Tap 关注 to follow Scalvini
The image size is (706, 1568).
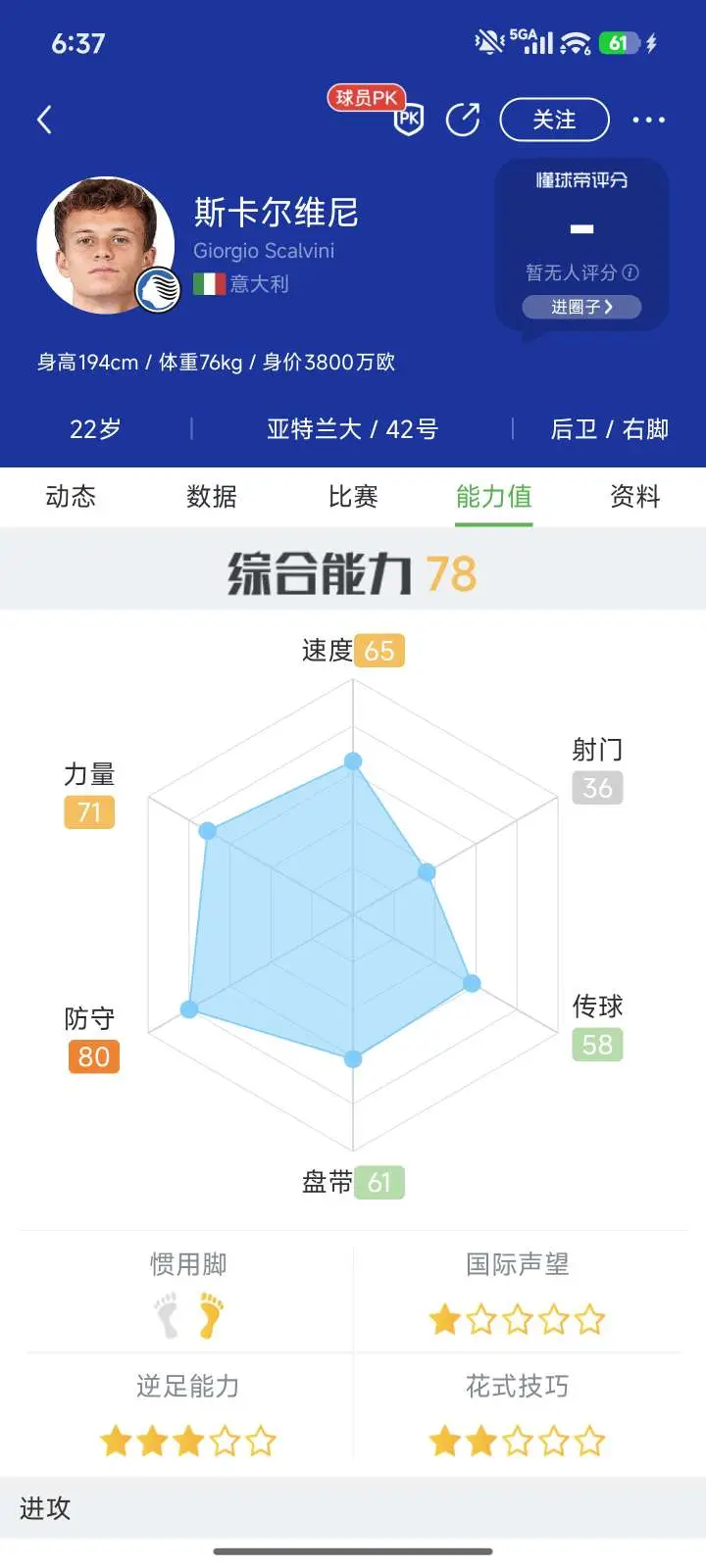(554, 120)
